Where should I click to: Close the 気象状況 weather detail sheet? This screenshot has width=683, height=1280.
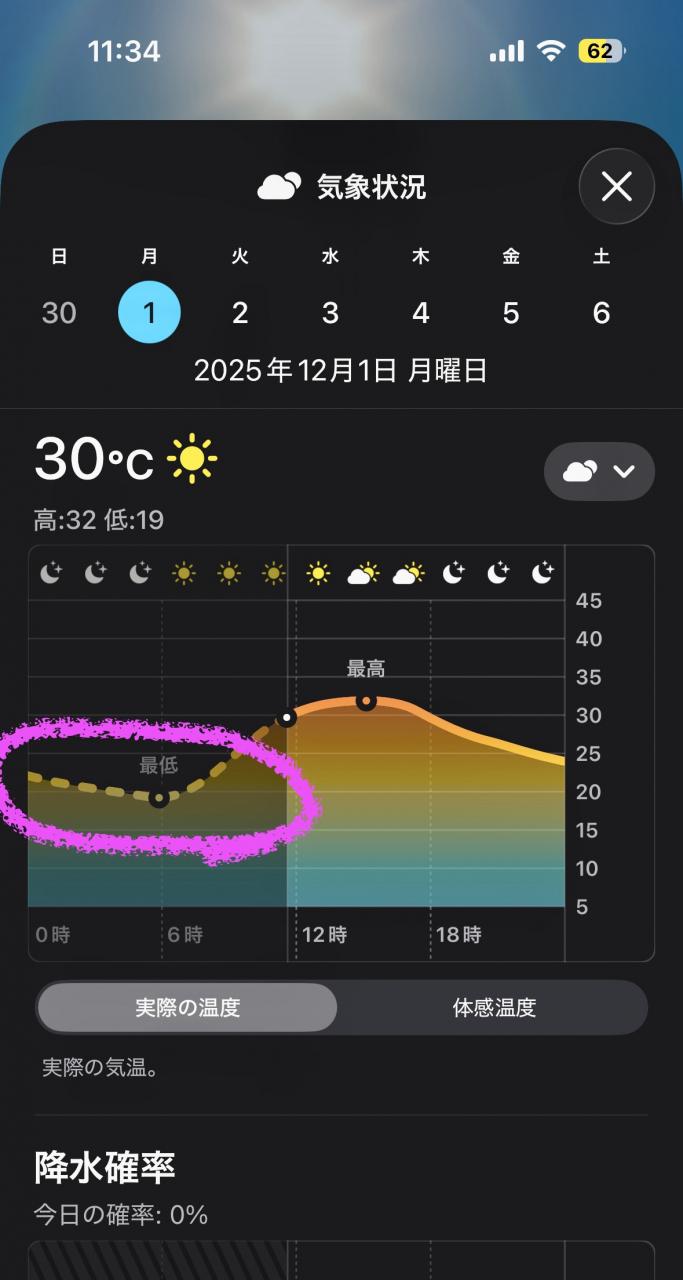coord(616,186)
